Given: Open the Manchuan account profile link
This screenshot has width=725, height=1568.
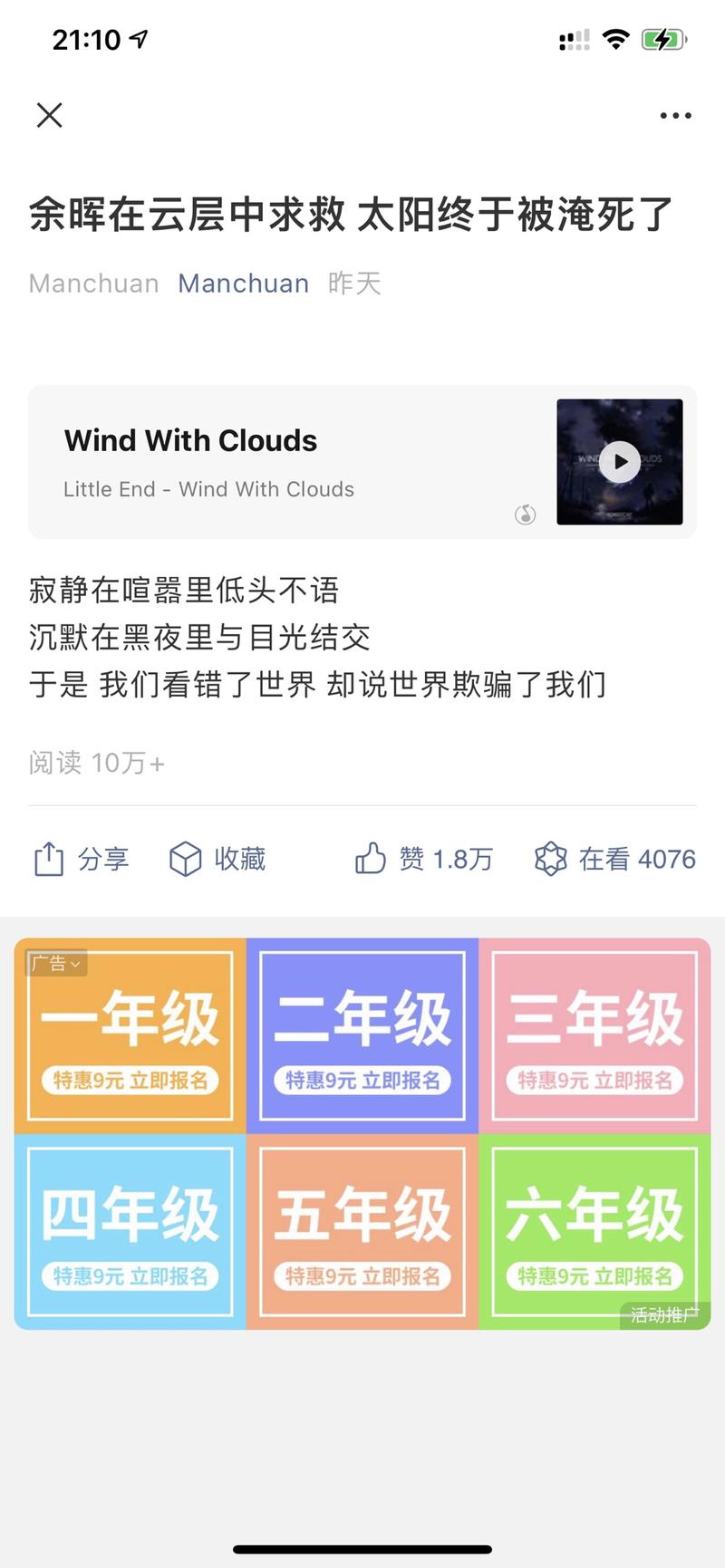Looking at the screenshot, I should [x=243, y=284].
